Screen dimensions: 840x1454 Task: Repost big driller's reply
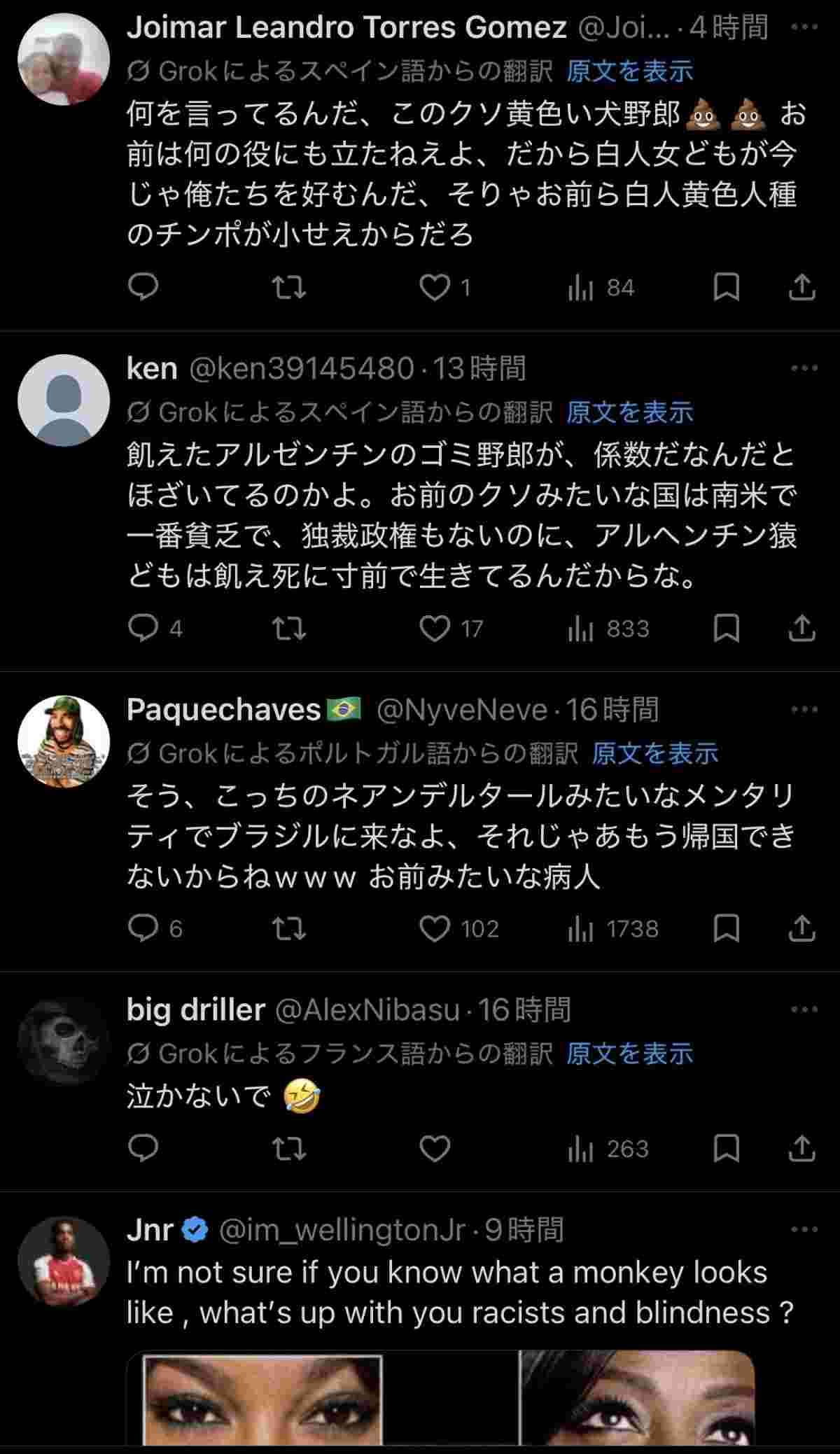288,1149
